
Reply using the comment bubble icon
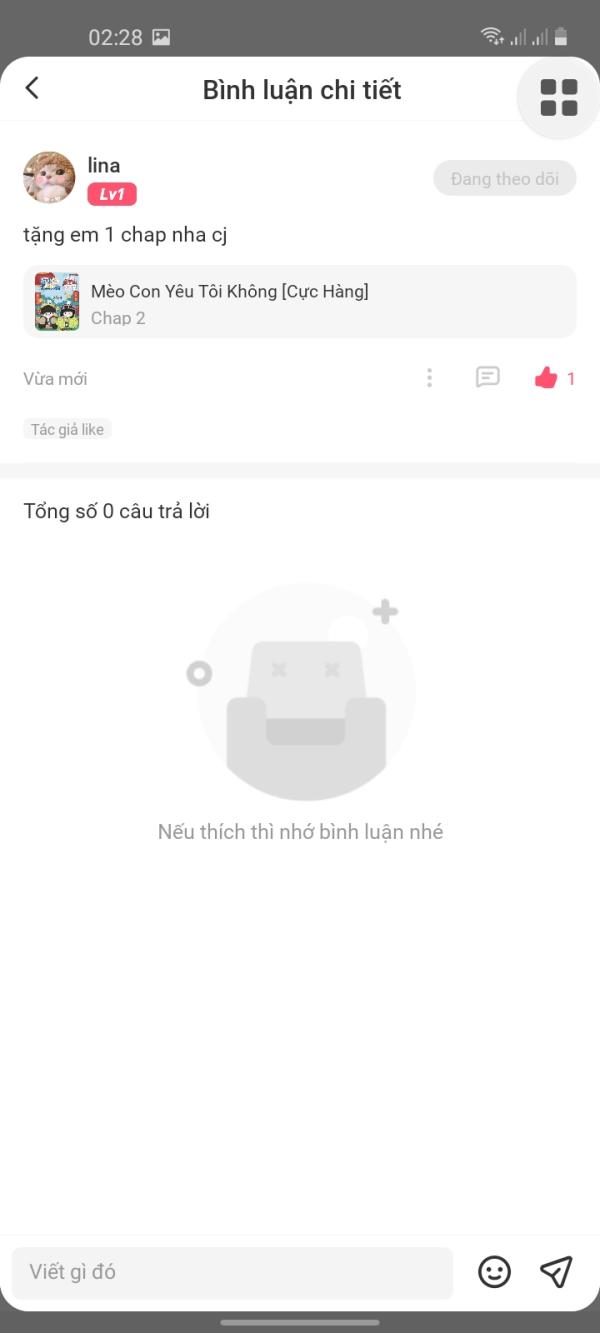[487, 378]
